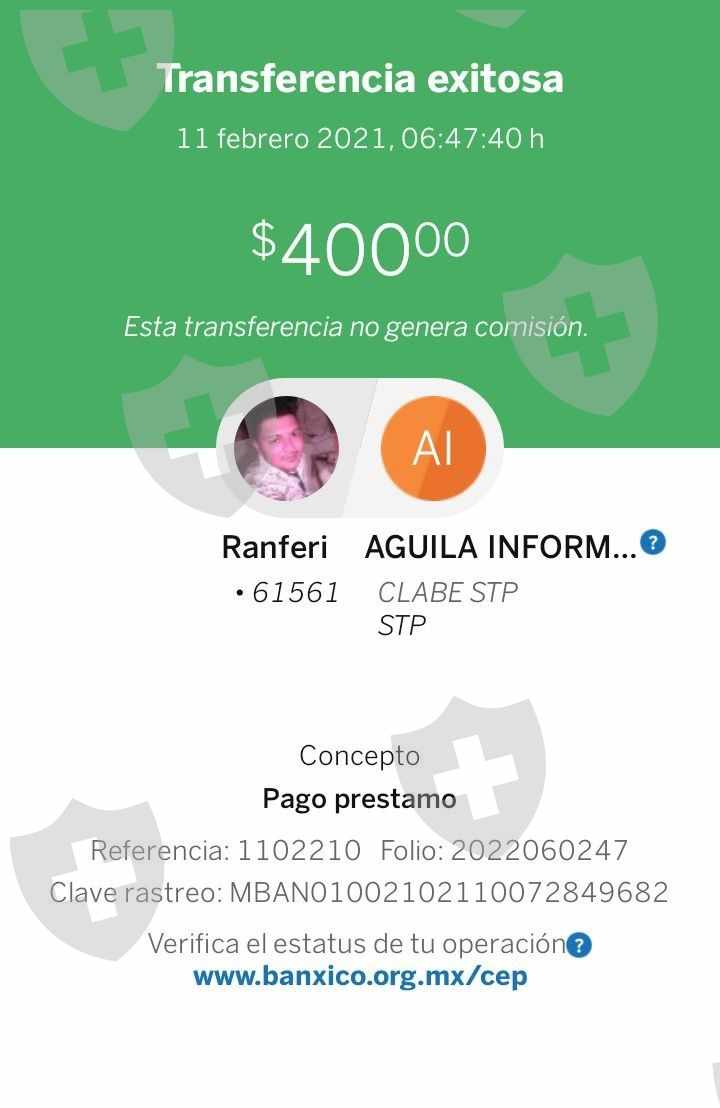The width and height of the screenshot is (720, 1108).
Task: Open the www.banxico.org.mx/cep link
Action: 360,976
